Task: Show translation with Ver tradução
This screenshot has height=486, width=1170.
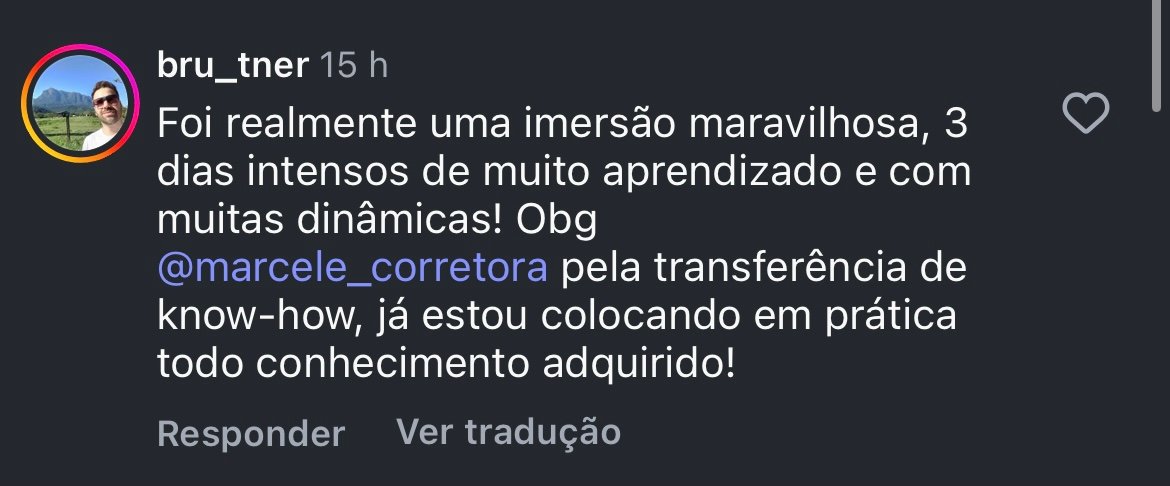Action: click(x=508, y=432)
